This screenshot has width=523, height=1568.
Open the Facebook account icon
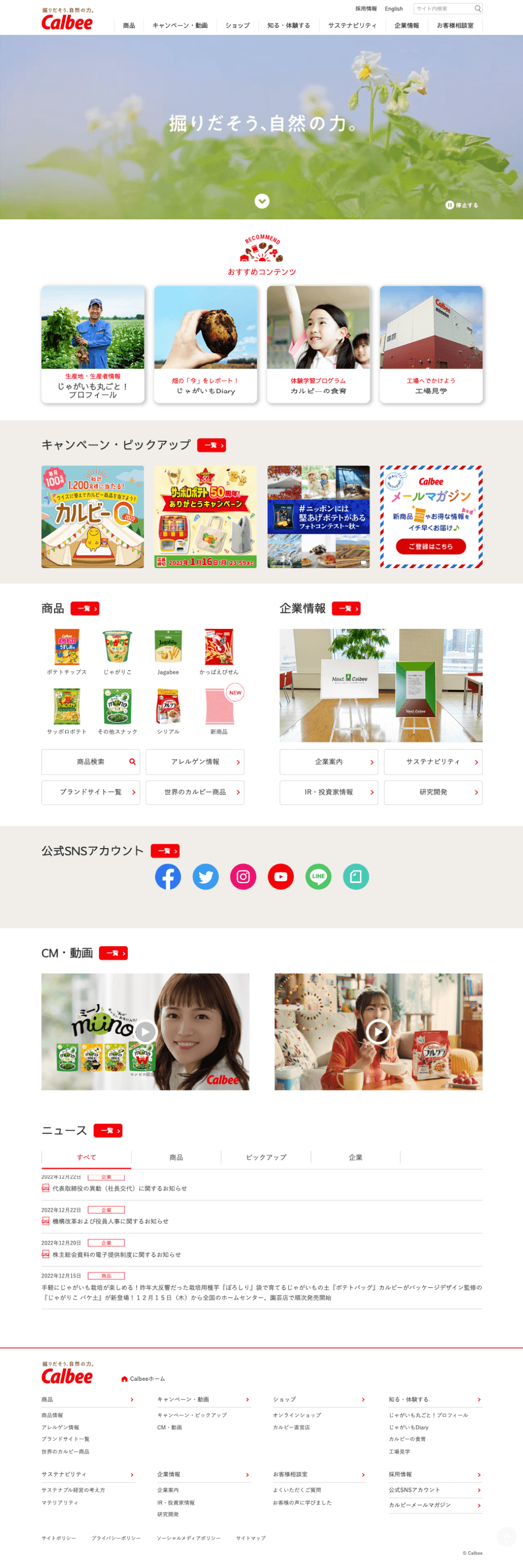[168, 877]
